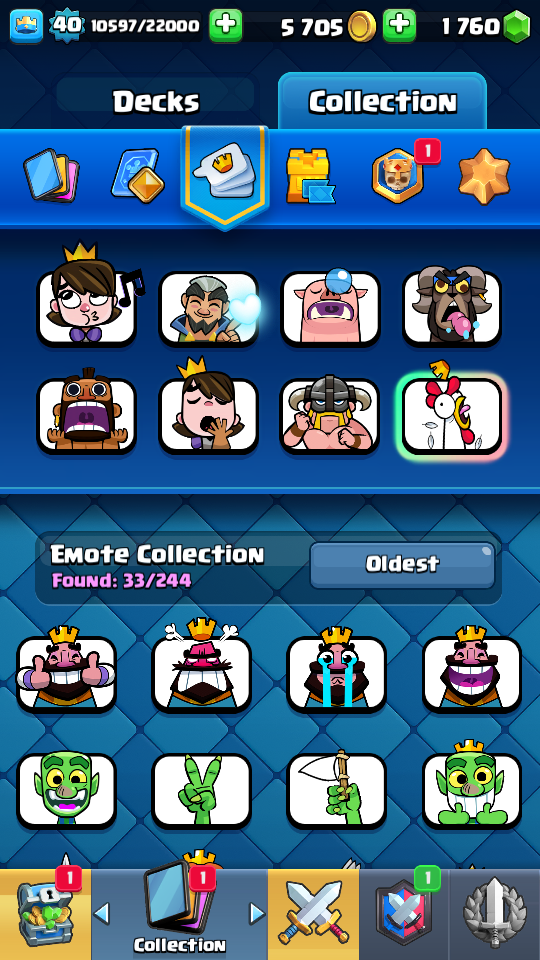Switch to the Decks tab
Image resolution: width=540 pixels, height=960 pixels.
point(156,101)
